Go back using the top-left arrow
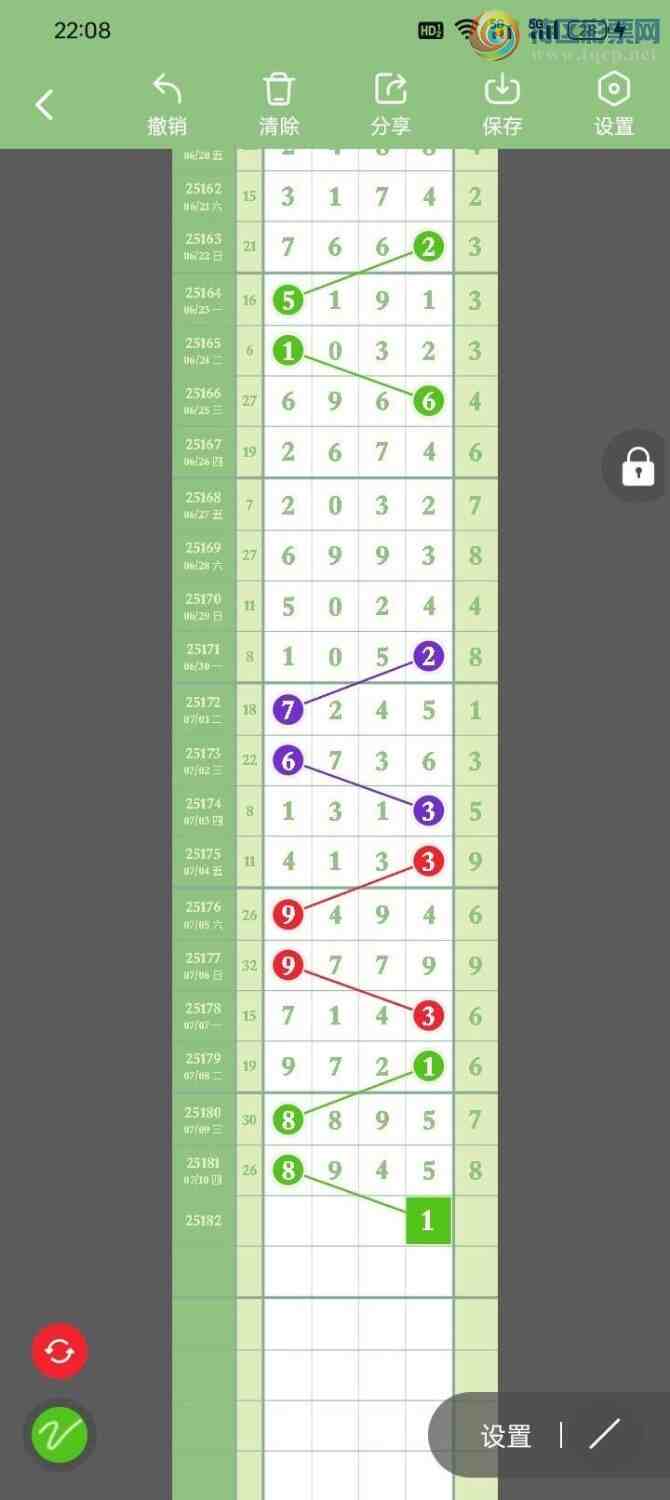Viewport: 670px width, 1500px height. (44, 104)
